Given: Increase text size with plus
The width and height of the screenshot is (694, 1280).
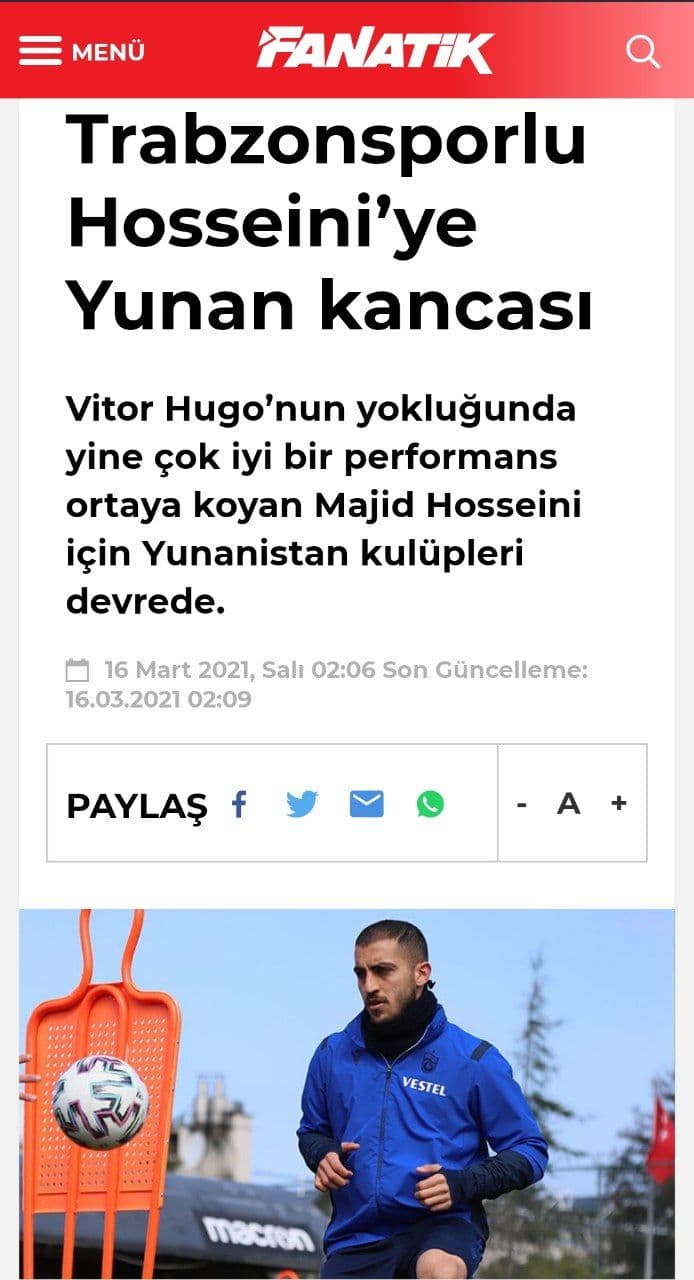Looking at the screenshot, I should point(619,803).
